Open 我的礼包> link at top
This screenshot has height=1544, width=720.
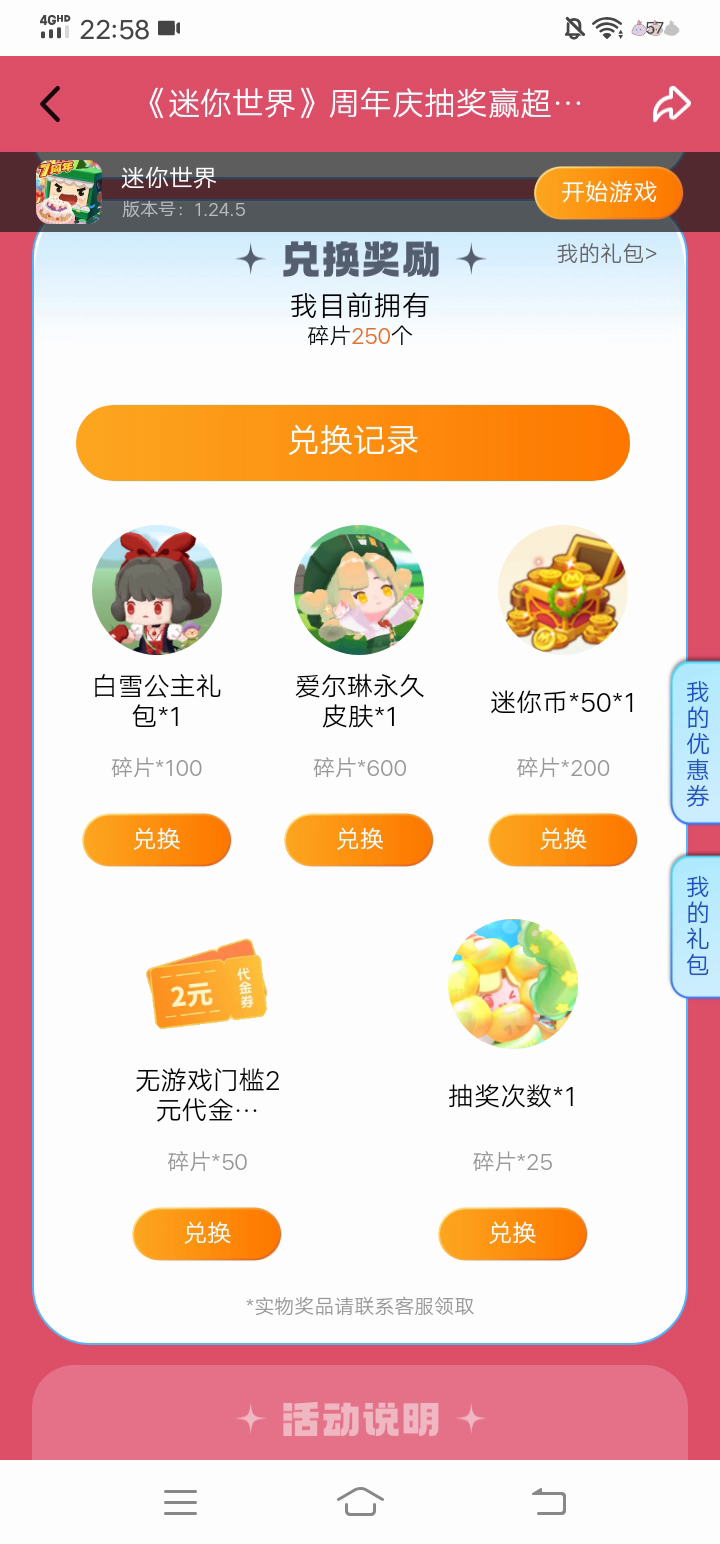pos(606,254)
